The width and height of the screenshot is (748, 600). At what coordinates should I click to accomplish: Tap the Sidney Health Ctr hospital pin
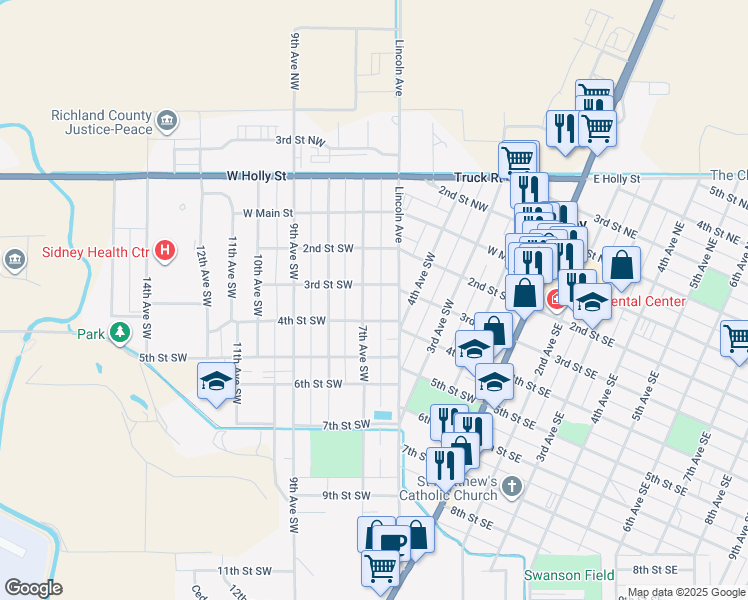coord(165,251)
